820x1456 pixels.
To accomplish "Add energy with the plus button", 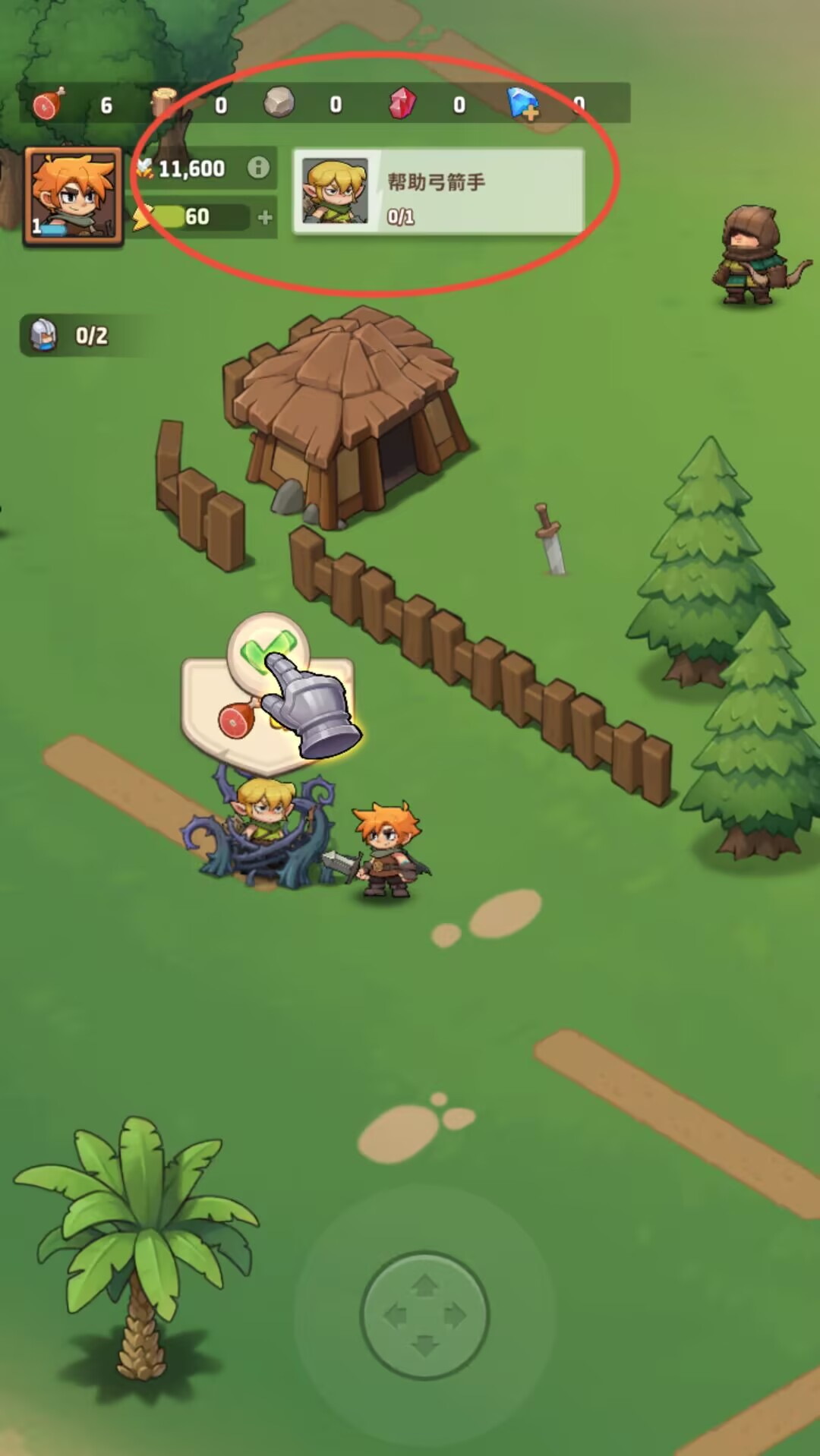I will (265, 218).
